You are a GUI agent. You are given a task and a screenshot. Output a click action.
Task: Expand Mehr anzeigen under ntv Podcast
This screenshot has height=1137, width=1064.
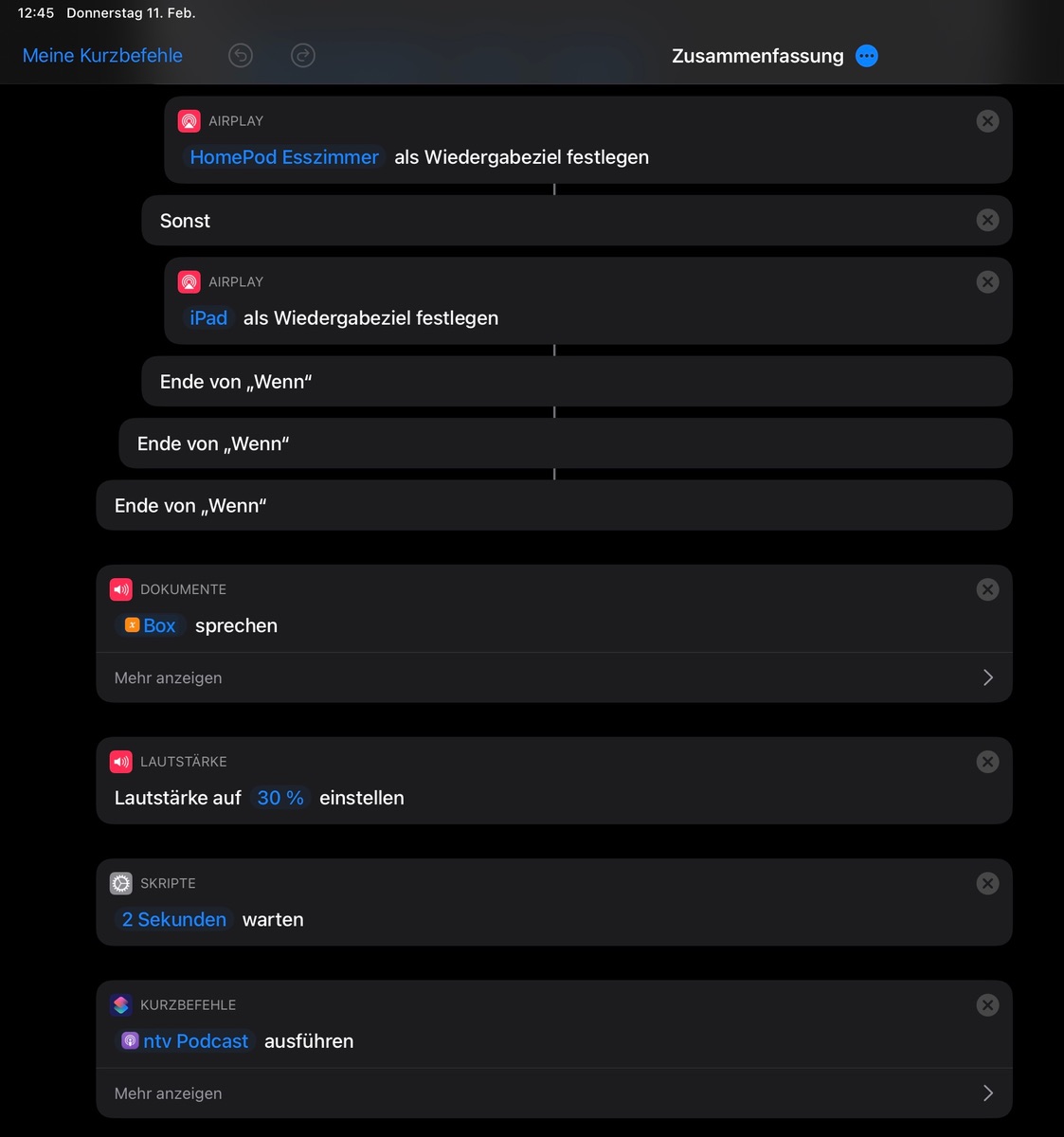coord(553,1093)
